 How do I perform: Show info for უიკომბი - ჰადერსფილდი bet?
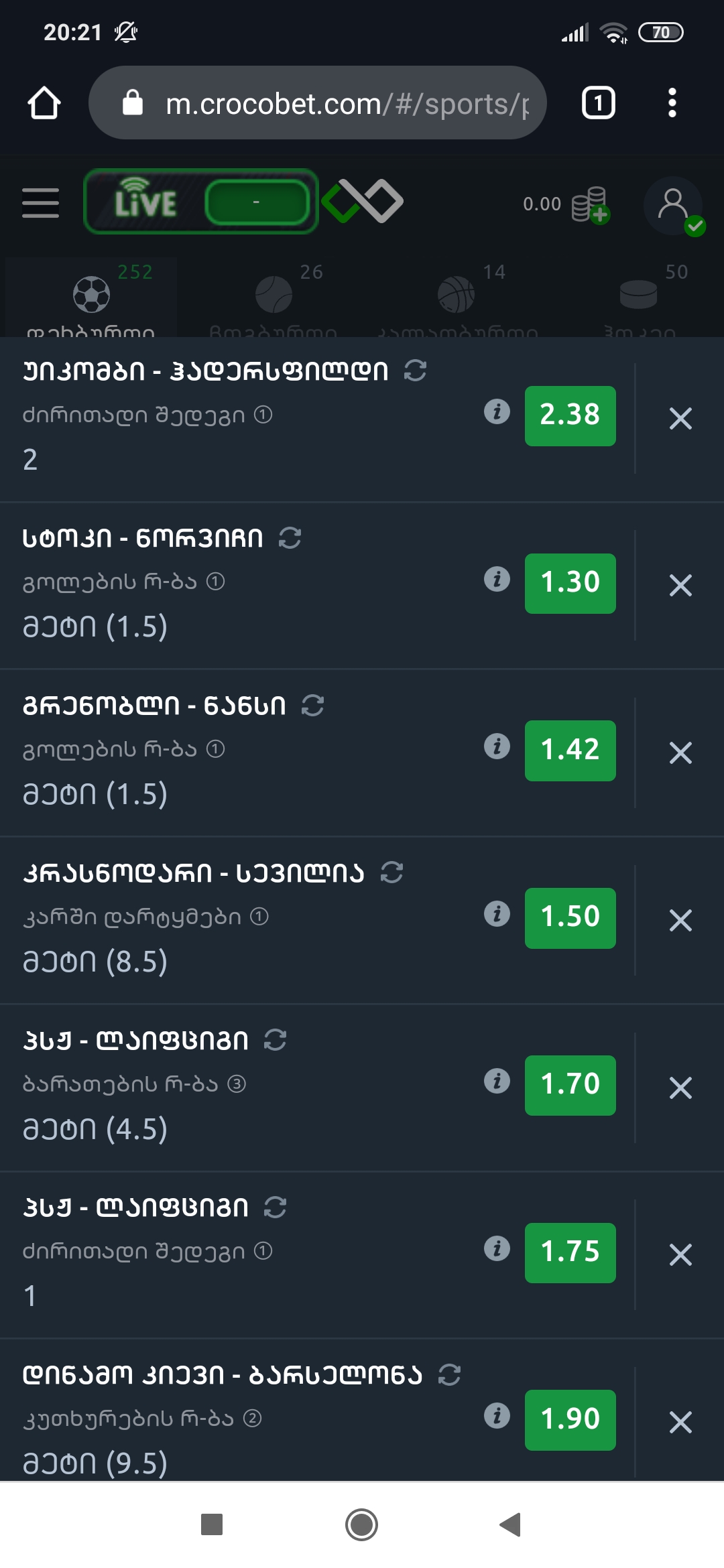coord(497,411)
